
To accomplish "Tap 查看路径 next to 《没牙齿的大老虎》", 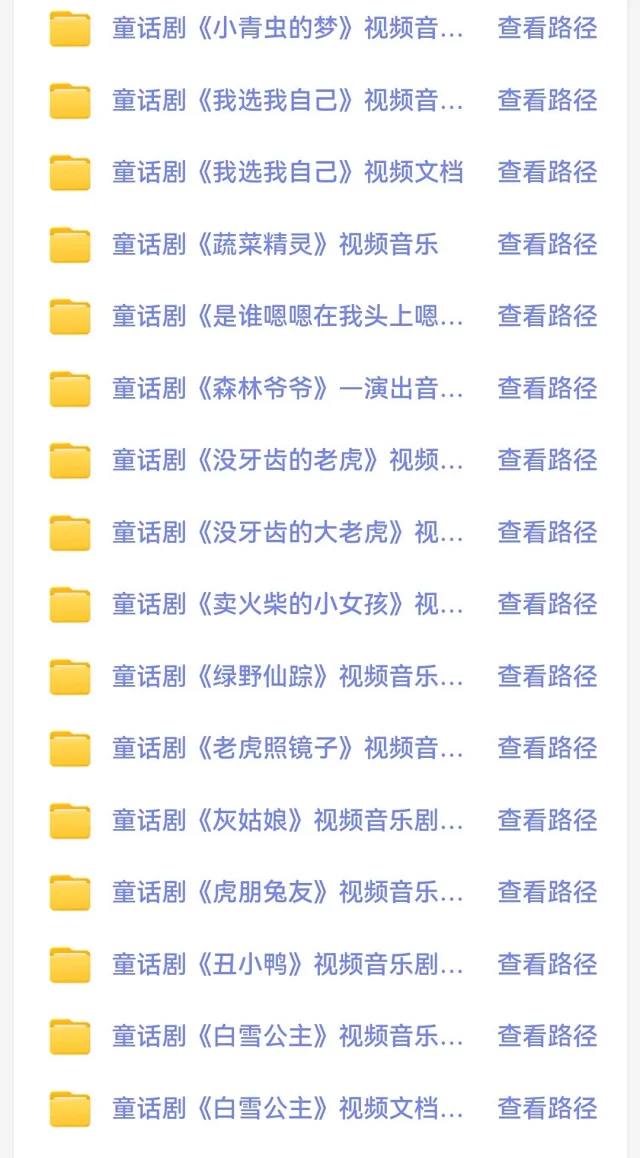I will point(547,532).
